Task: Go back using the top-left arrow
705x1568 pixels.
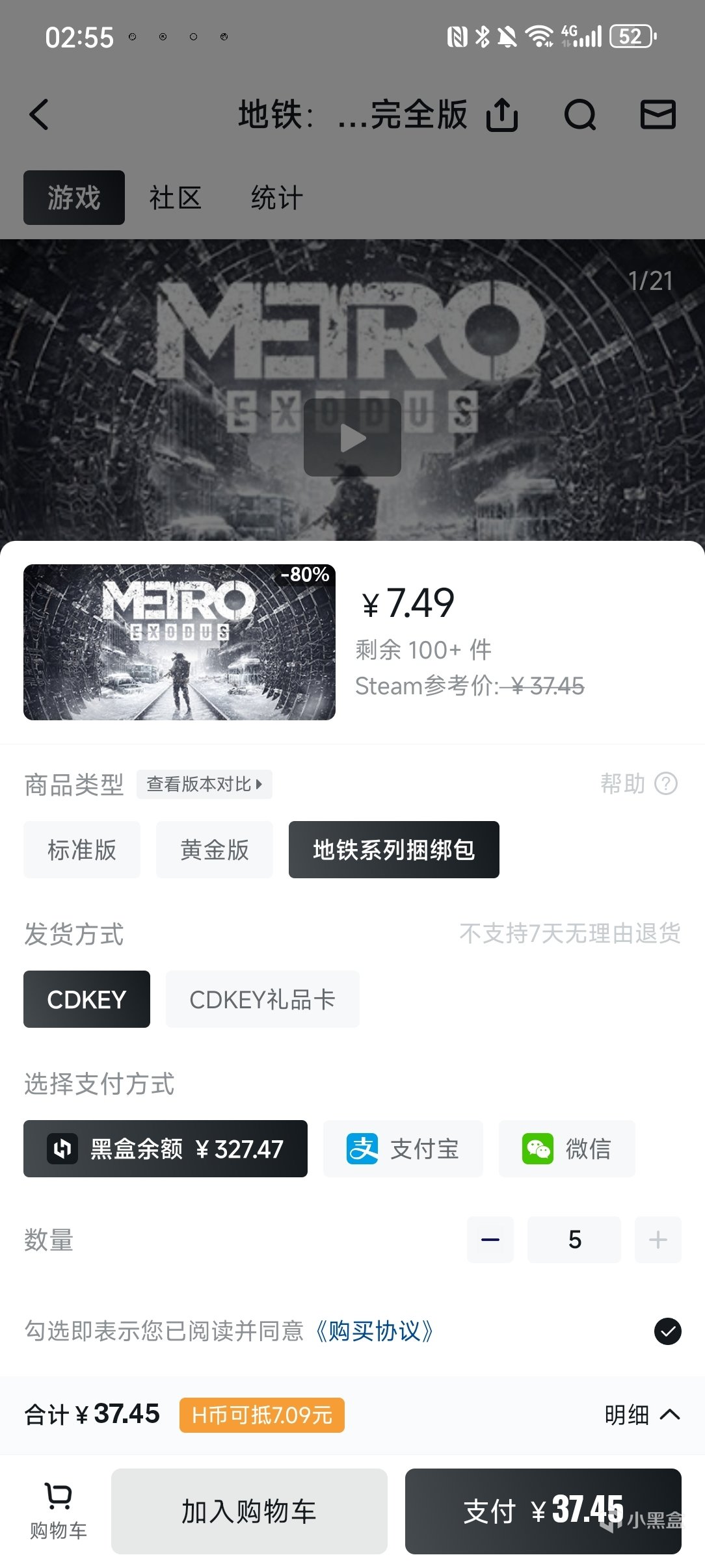Action: [39, 115]
